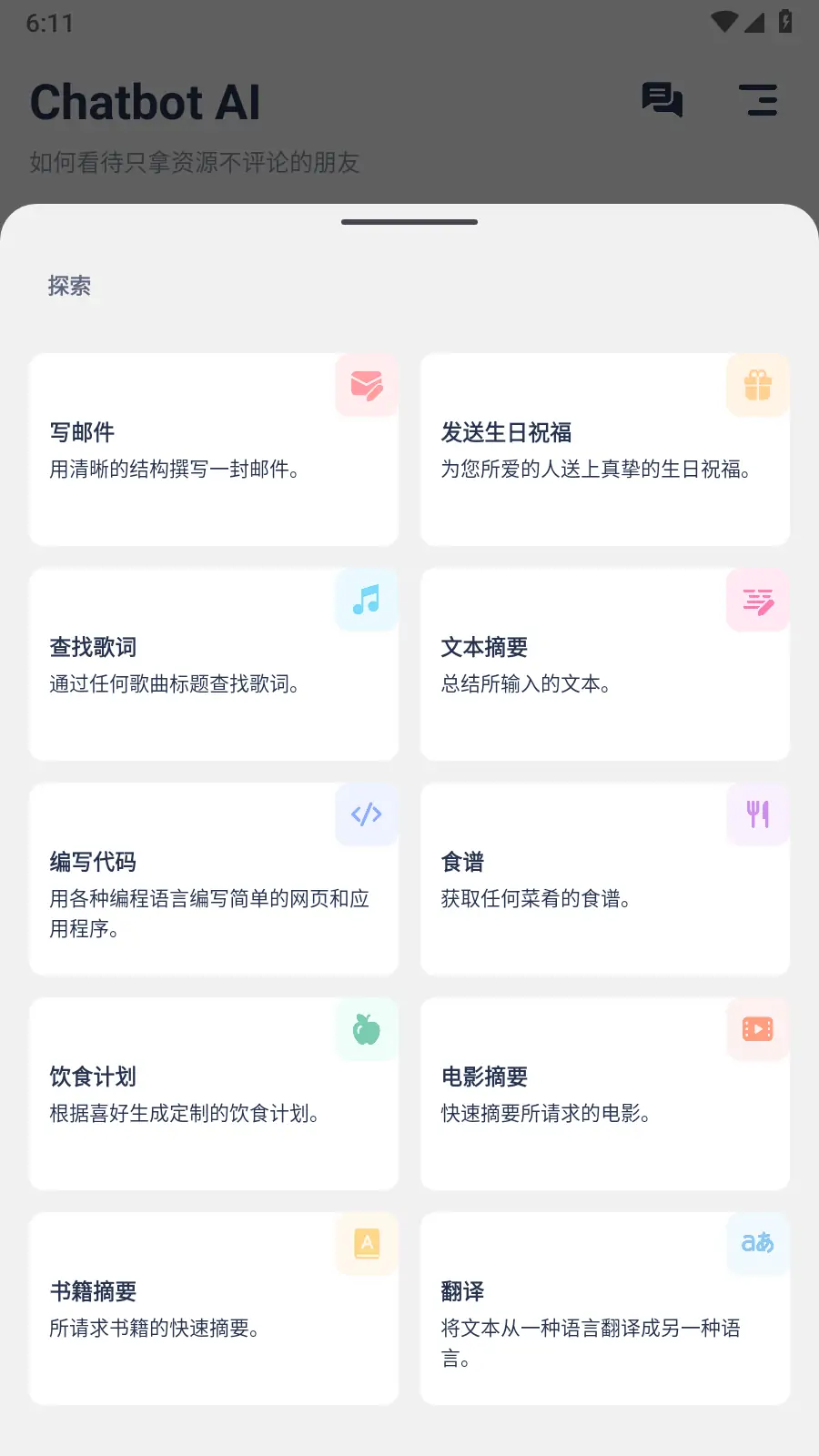Select the letter A icon on 书籍摘要 card
The image size is (819, 1456).
[366, 1245]
